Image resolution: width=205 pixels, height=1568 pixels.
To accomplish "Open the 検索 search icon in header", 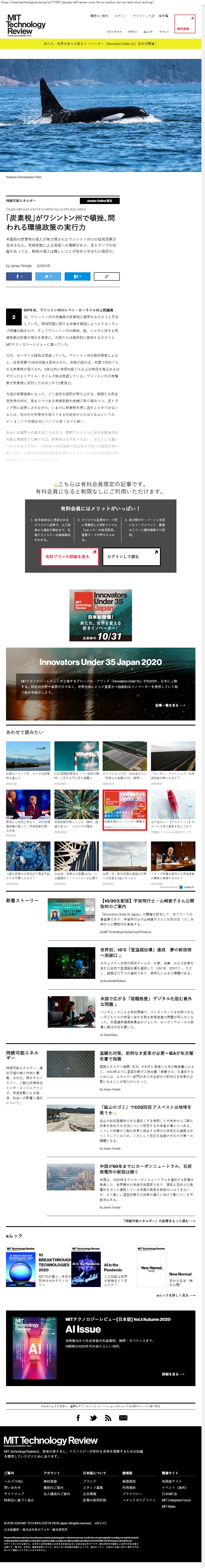I will point(163,16).
